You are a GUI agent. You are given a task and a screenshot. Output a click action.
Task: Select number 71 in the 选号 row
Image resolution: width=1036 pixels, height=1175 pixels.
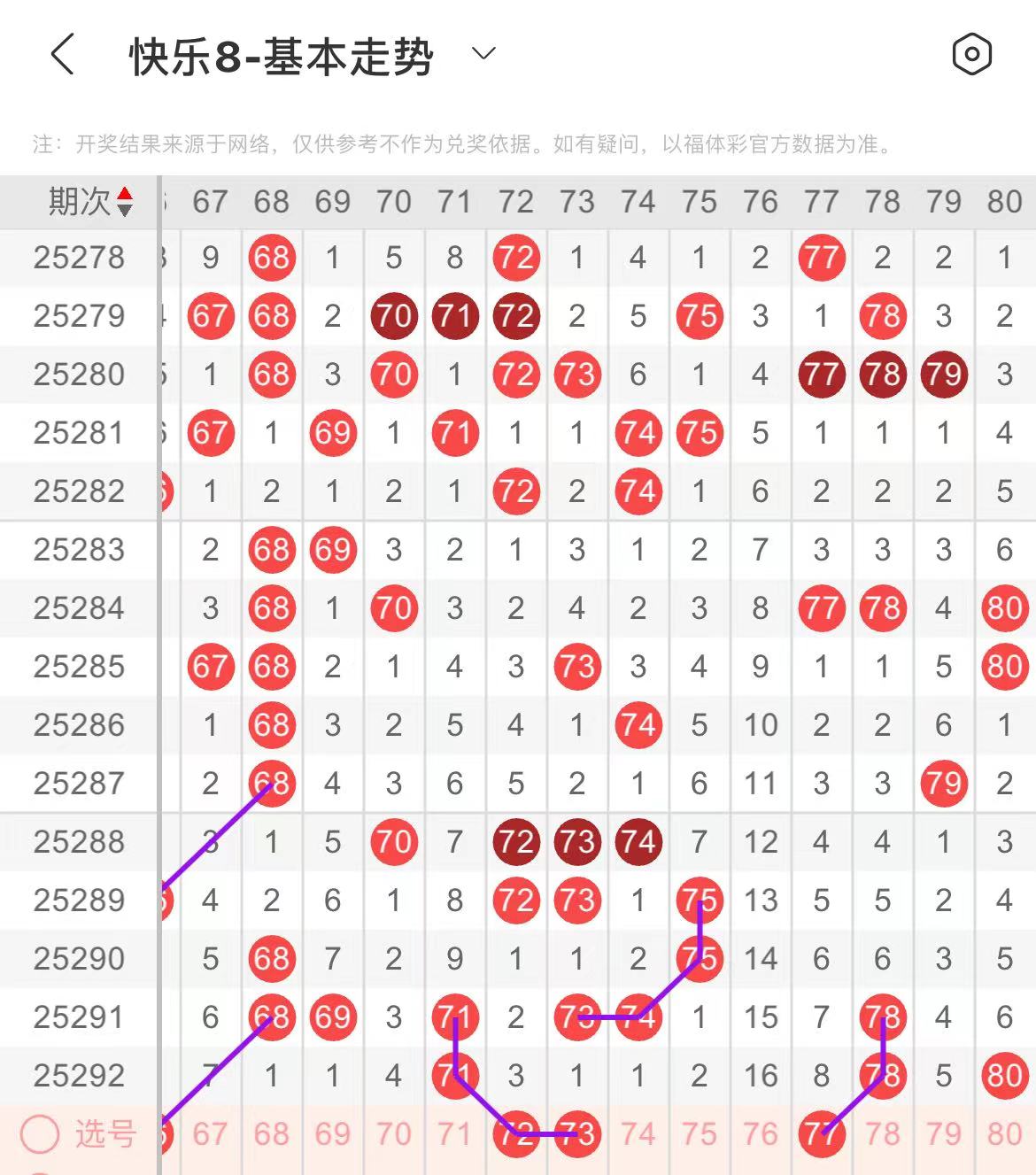click(x=455, y=1133)
